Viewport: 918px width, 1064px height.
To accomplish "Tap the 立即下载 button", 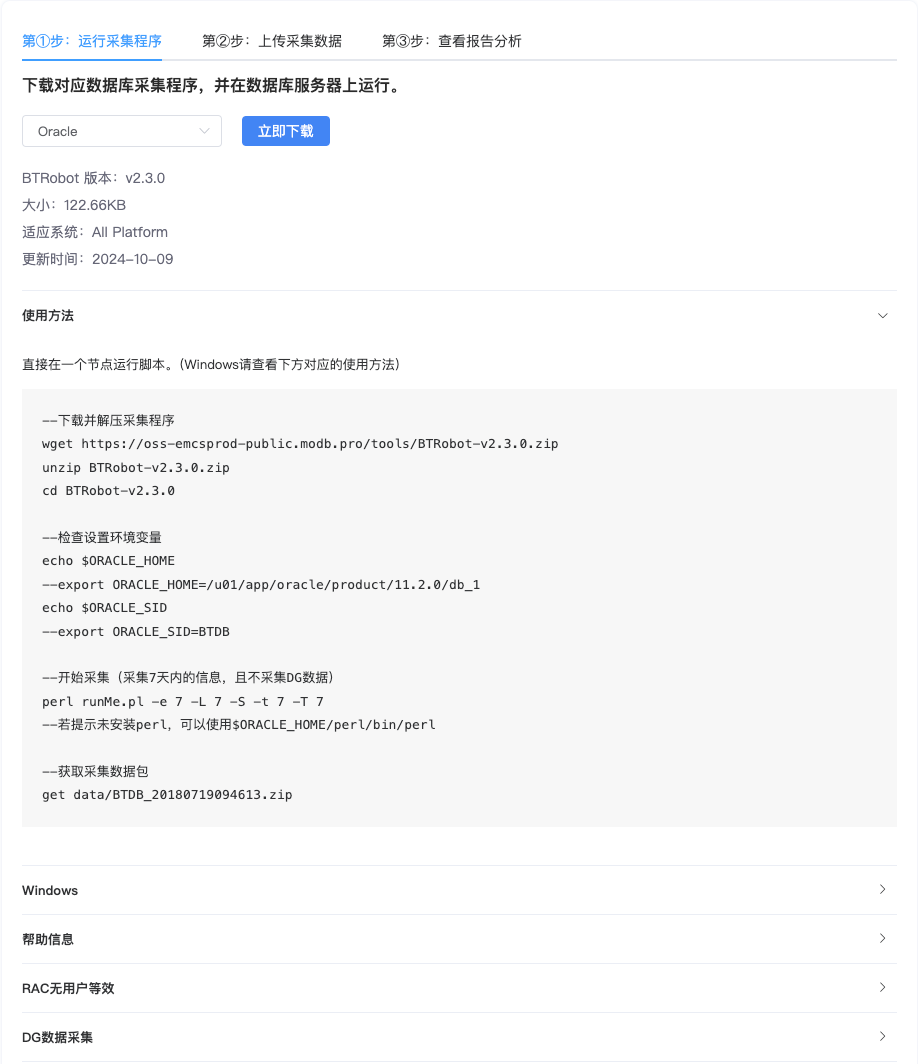I will pyautogui.click(x=286, y=131).
